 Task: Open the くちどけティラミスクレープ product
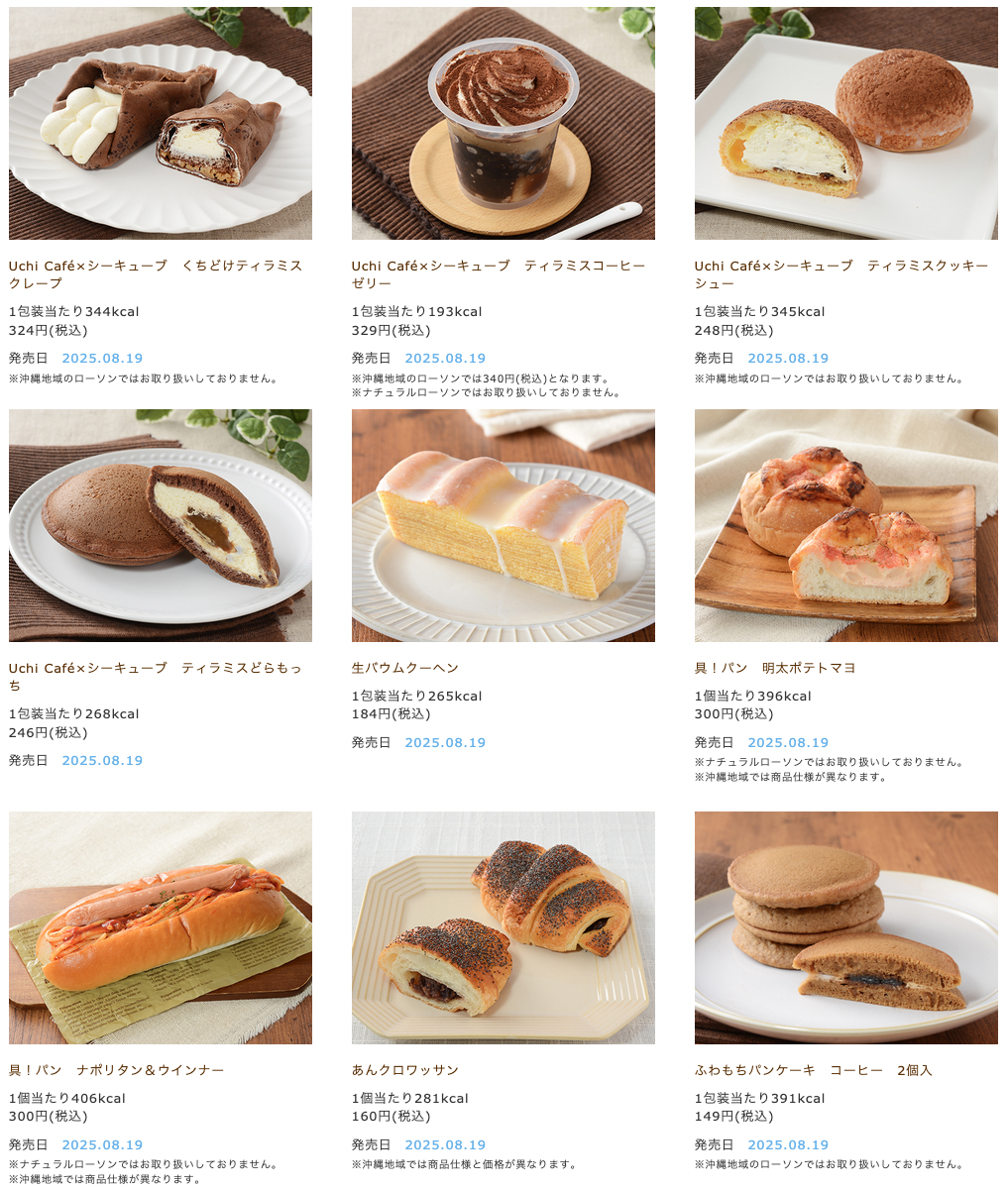click(x=160, y=124)
